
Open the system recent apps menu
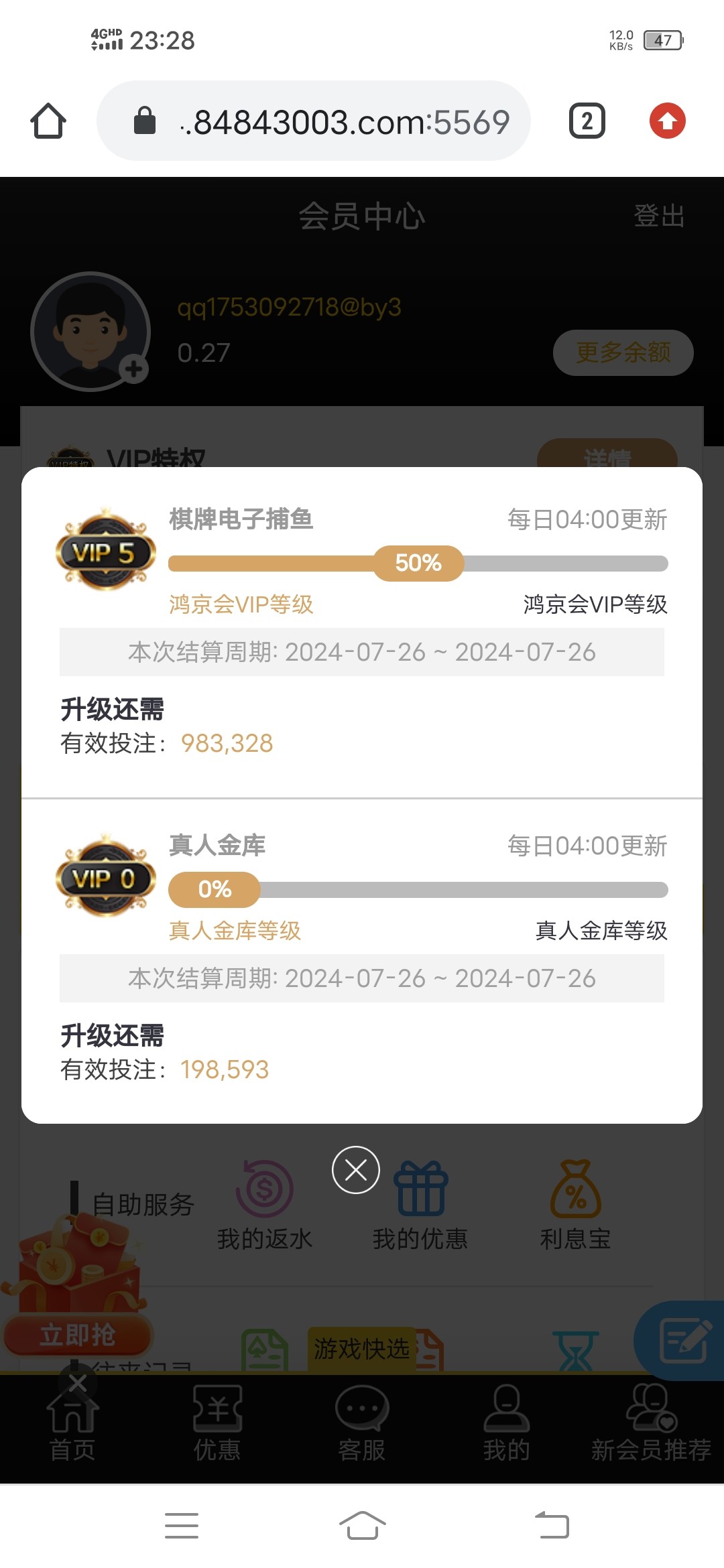(182, 1525)
